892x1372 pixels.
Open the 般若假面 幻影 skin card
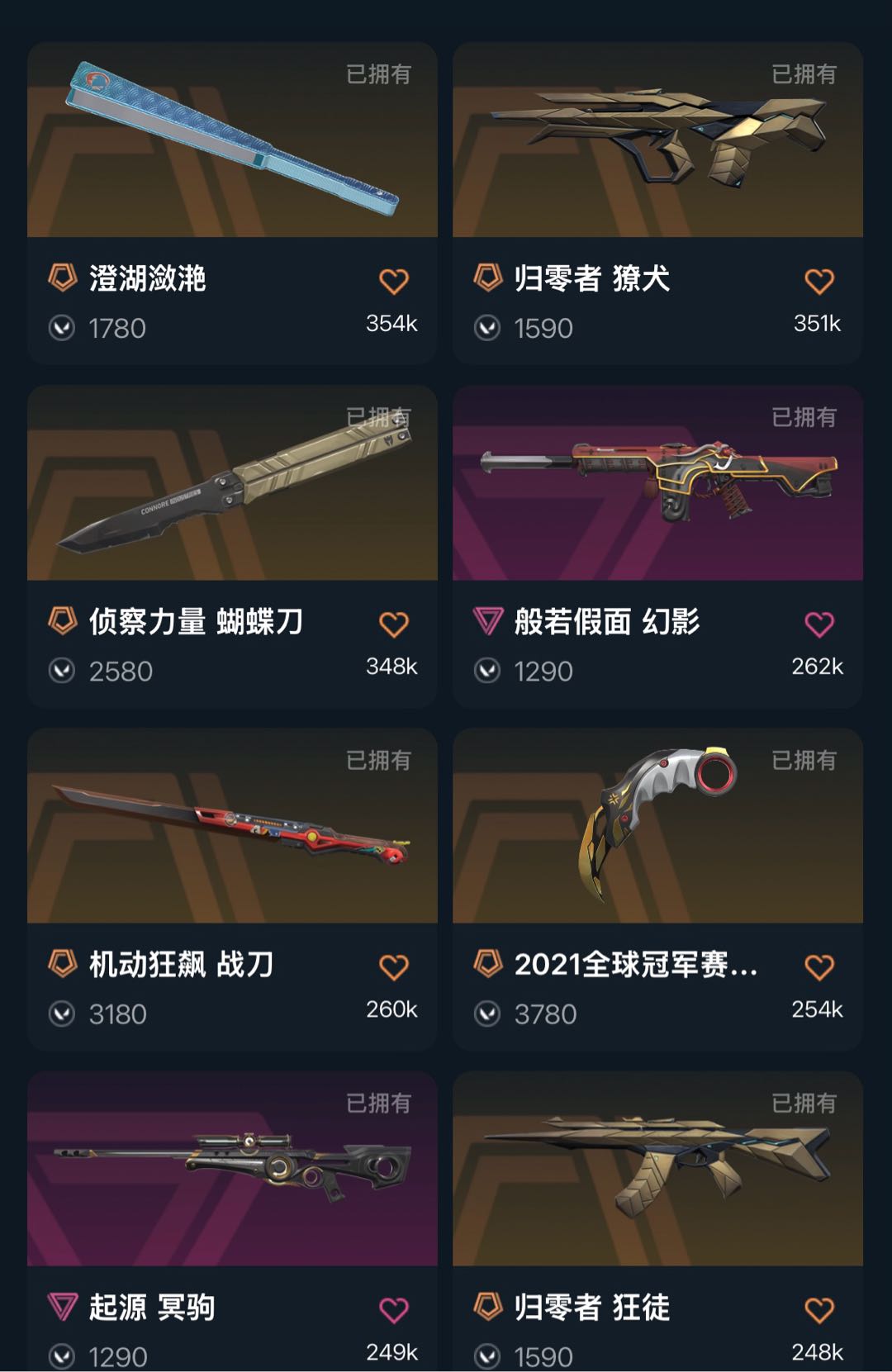[657, 483]
